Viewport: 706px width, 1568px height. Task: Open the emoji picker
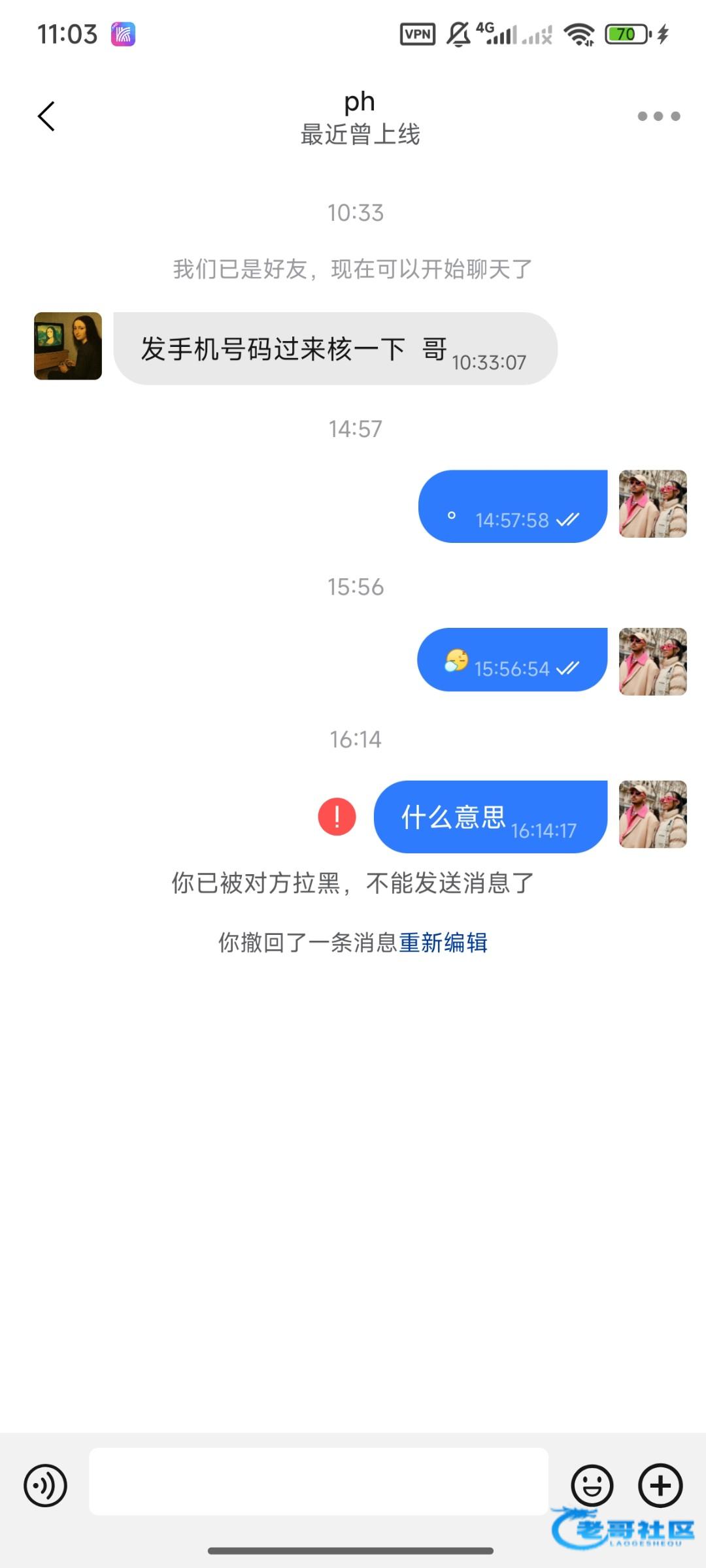tap(592, 1485)
